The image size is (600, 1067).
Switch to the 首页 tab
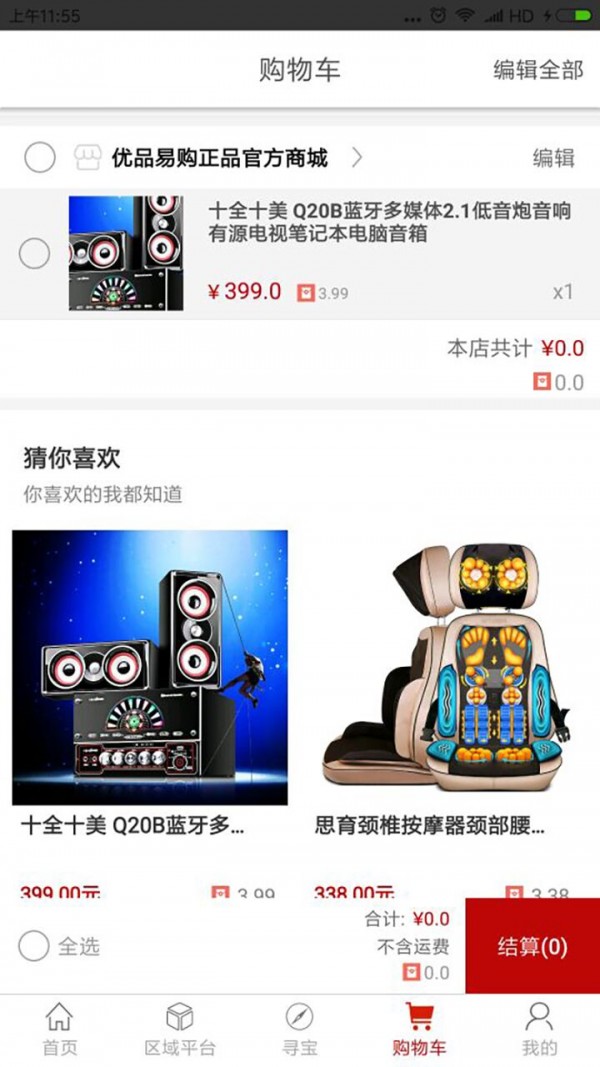[x=59, y=1030]
